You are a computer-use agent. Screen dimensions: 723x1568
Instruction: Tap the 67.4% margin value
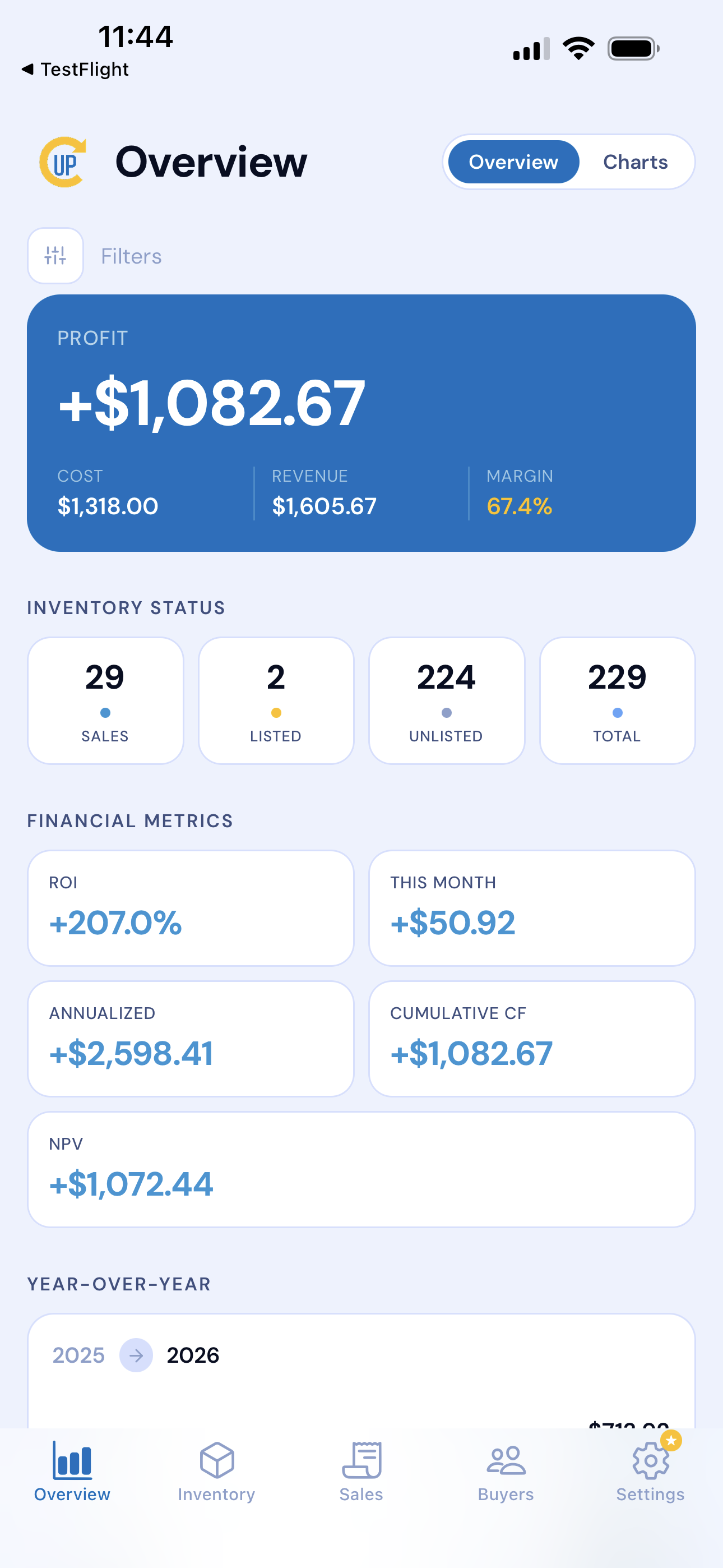pyautogui.click(x=519, y=505)
